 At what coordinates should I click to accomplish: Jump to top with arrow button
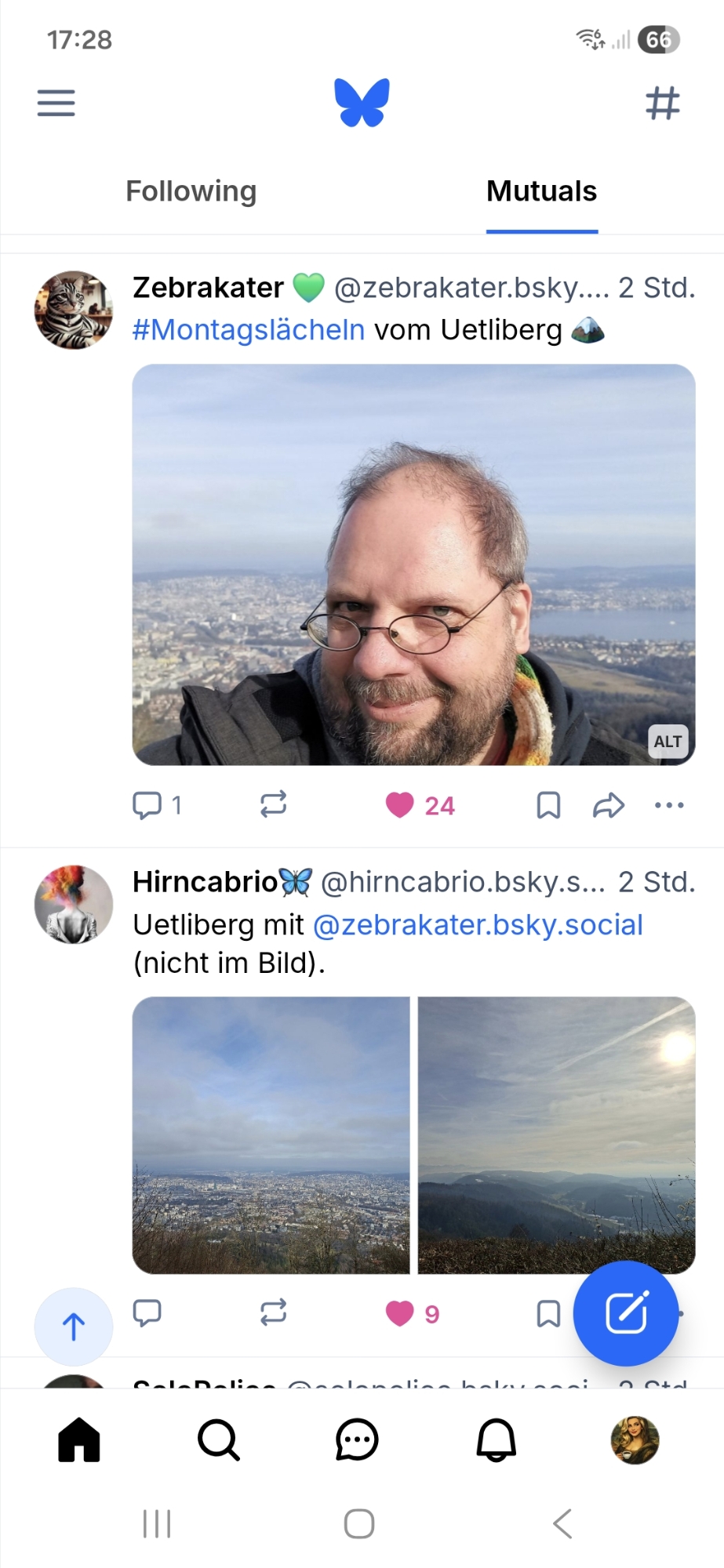tap(74, 1327)
